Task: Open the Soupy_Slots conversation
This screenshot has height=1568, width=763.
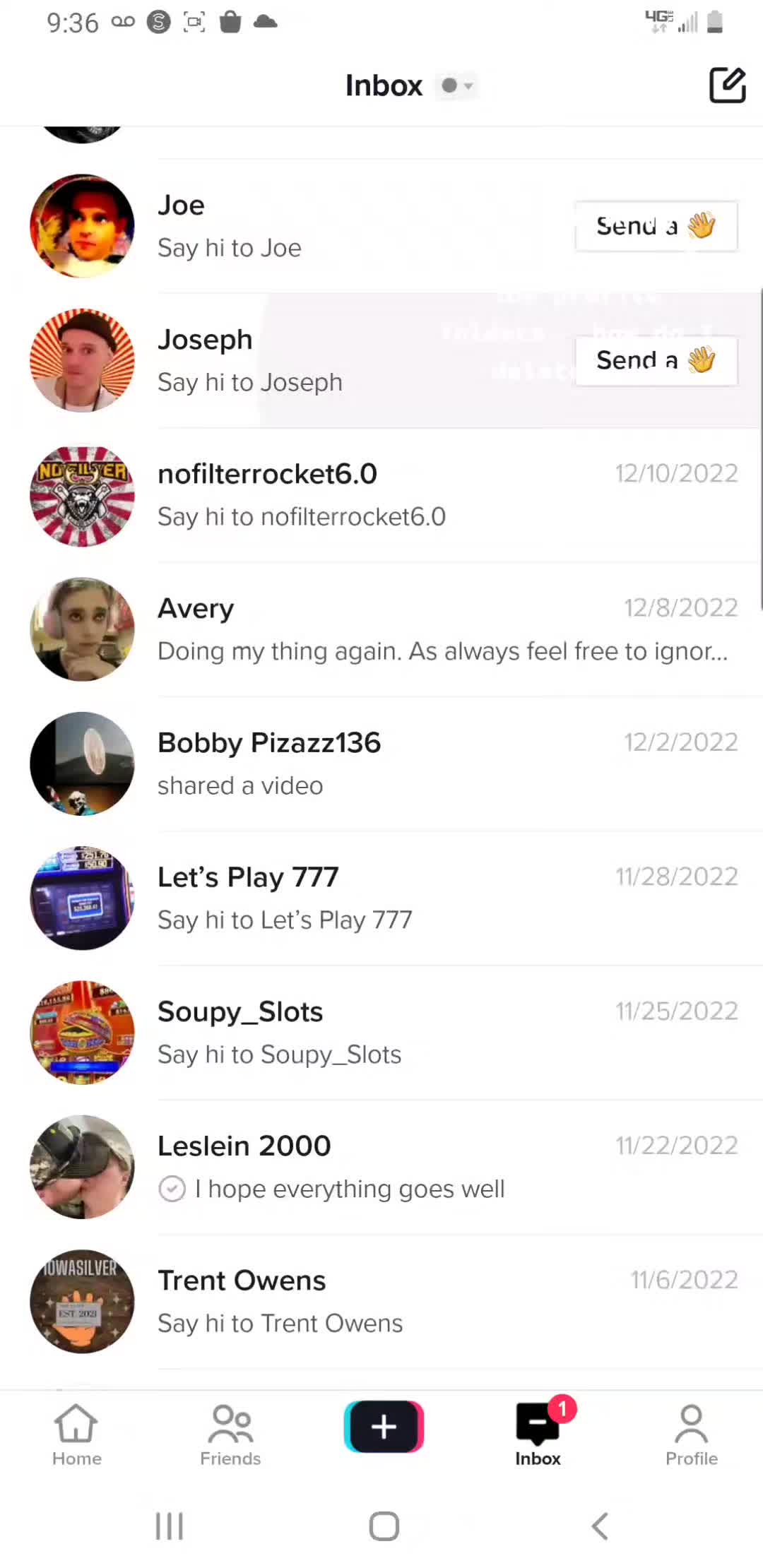Action: coord(381,1032)
